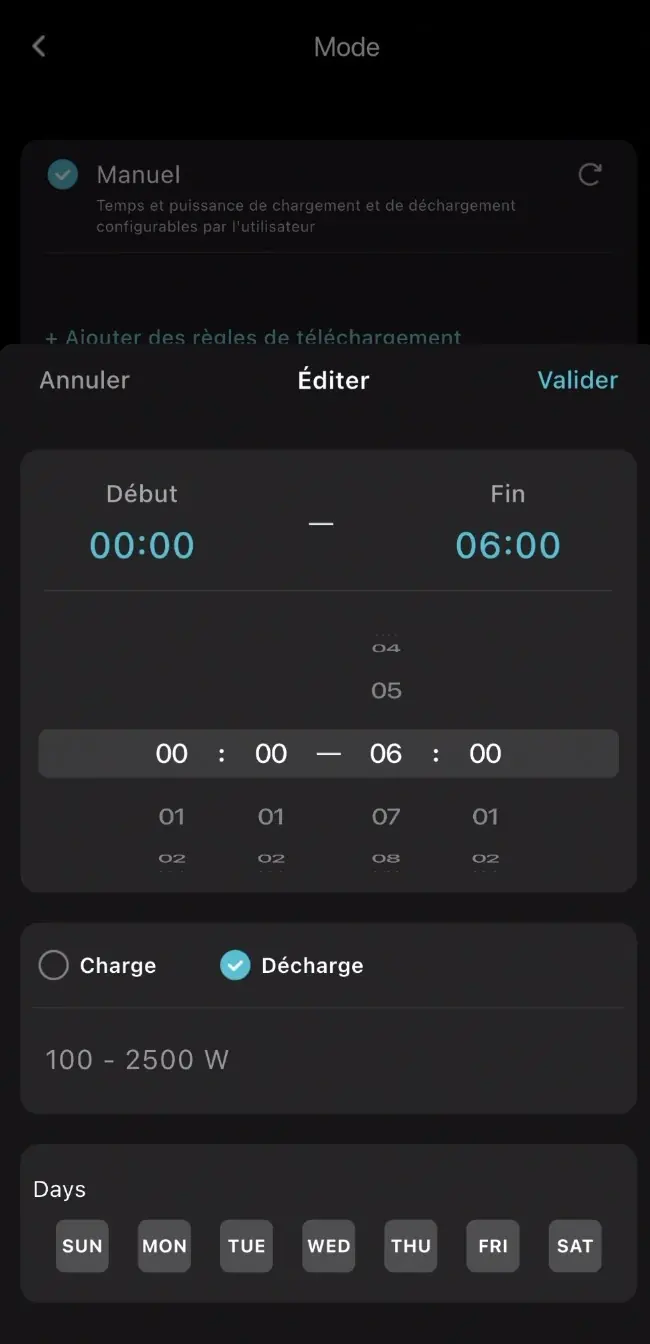Screen dimensions: 650x1344
Task: Pick 07 in the end hour wheel
Action: click(x=386, y=817)
